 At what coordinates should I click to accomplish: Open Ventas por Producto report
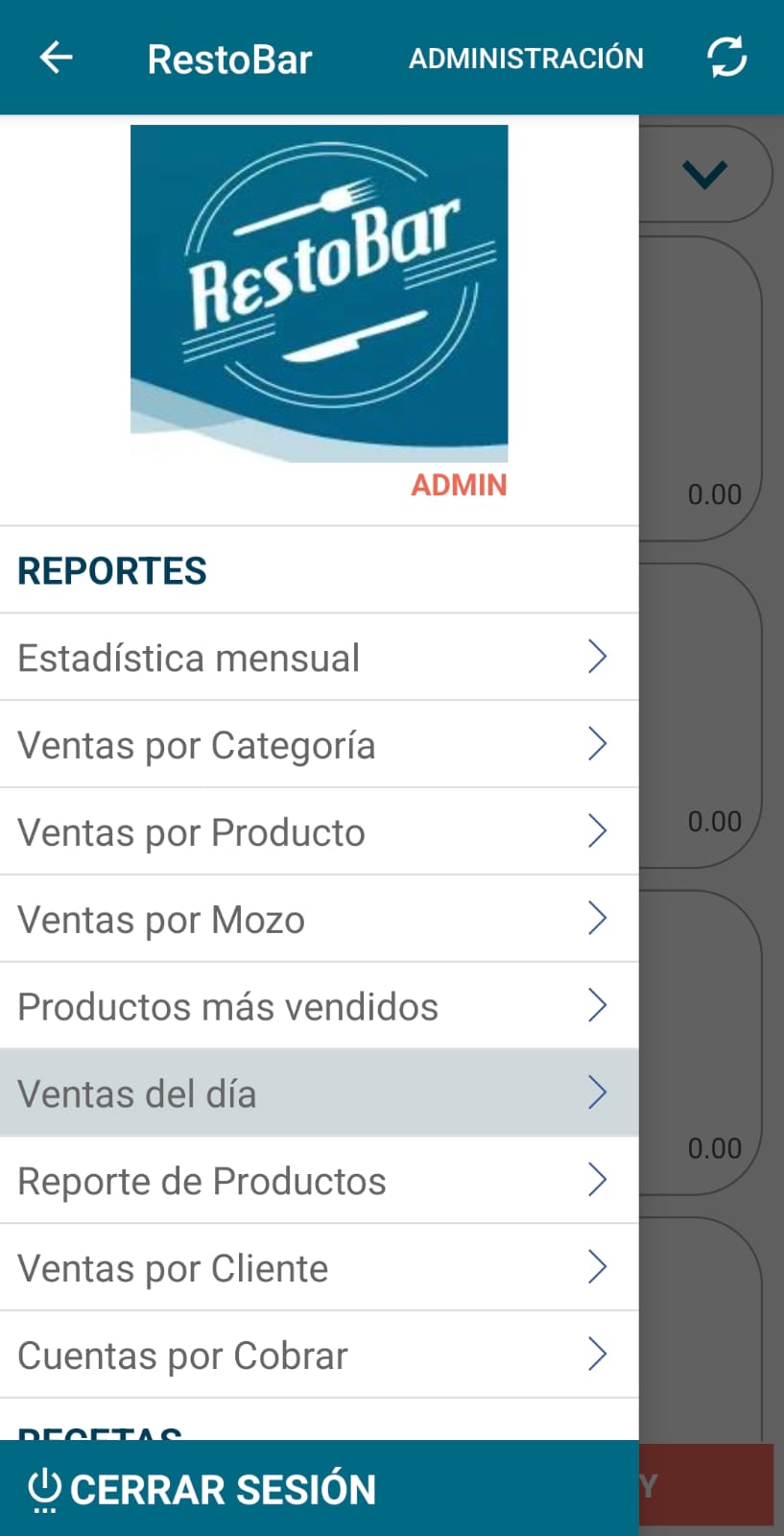click(x=190, y=831)
